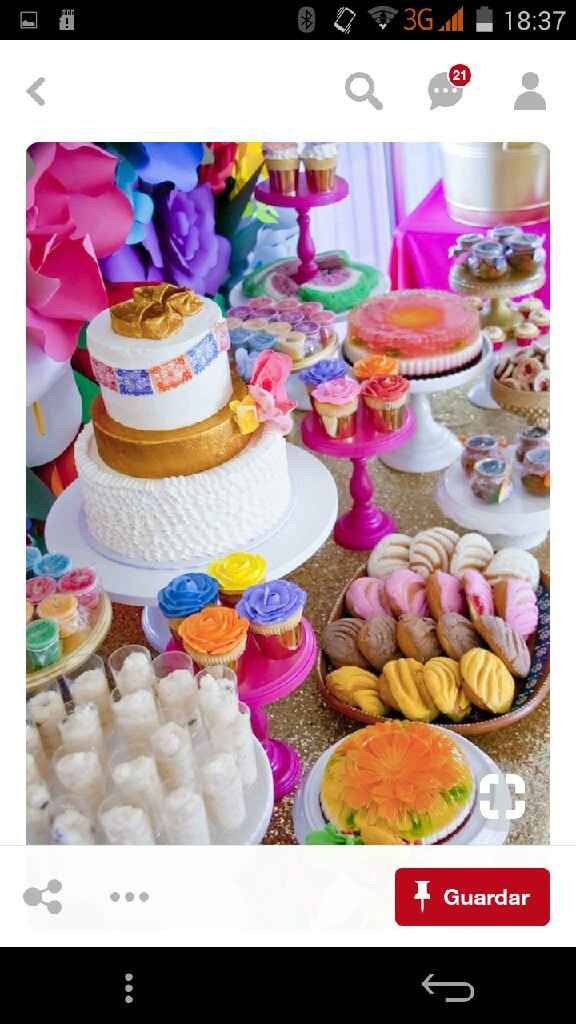This screenshot has height=1024, width=576.
Task: Share this pin
Action: [x=43, y=897]
